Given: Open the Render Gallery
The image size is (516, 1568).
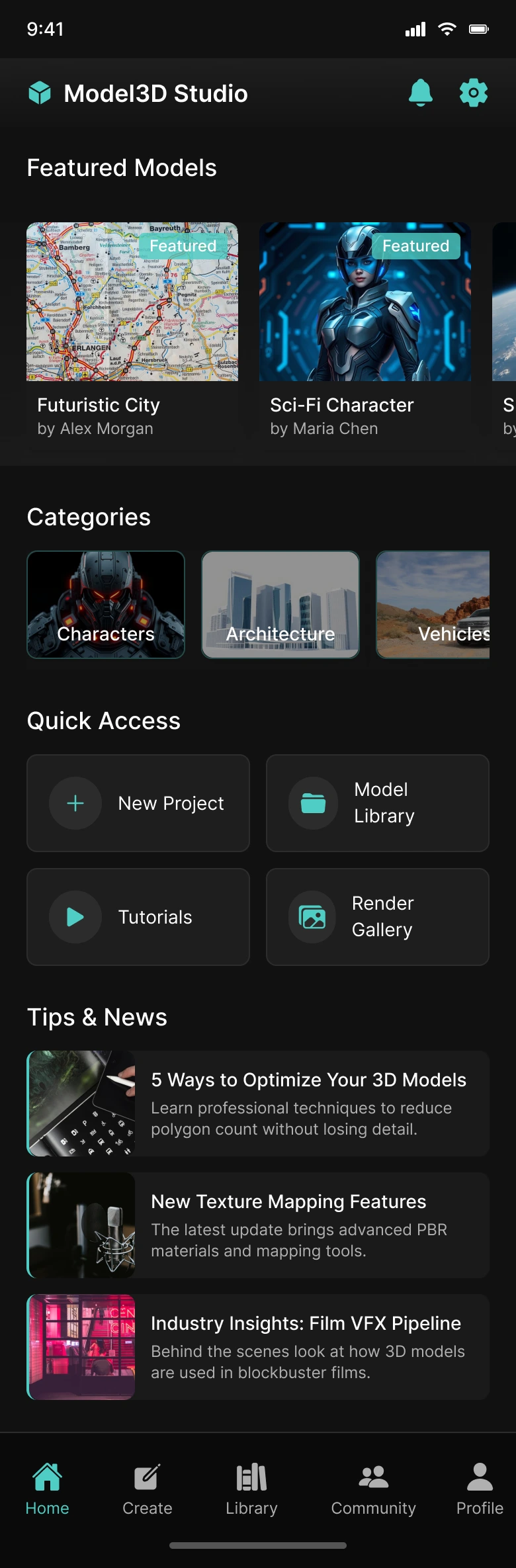Looking at the screenshot, I should pos(378,917).
